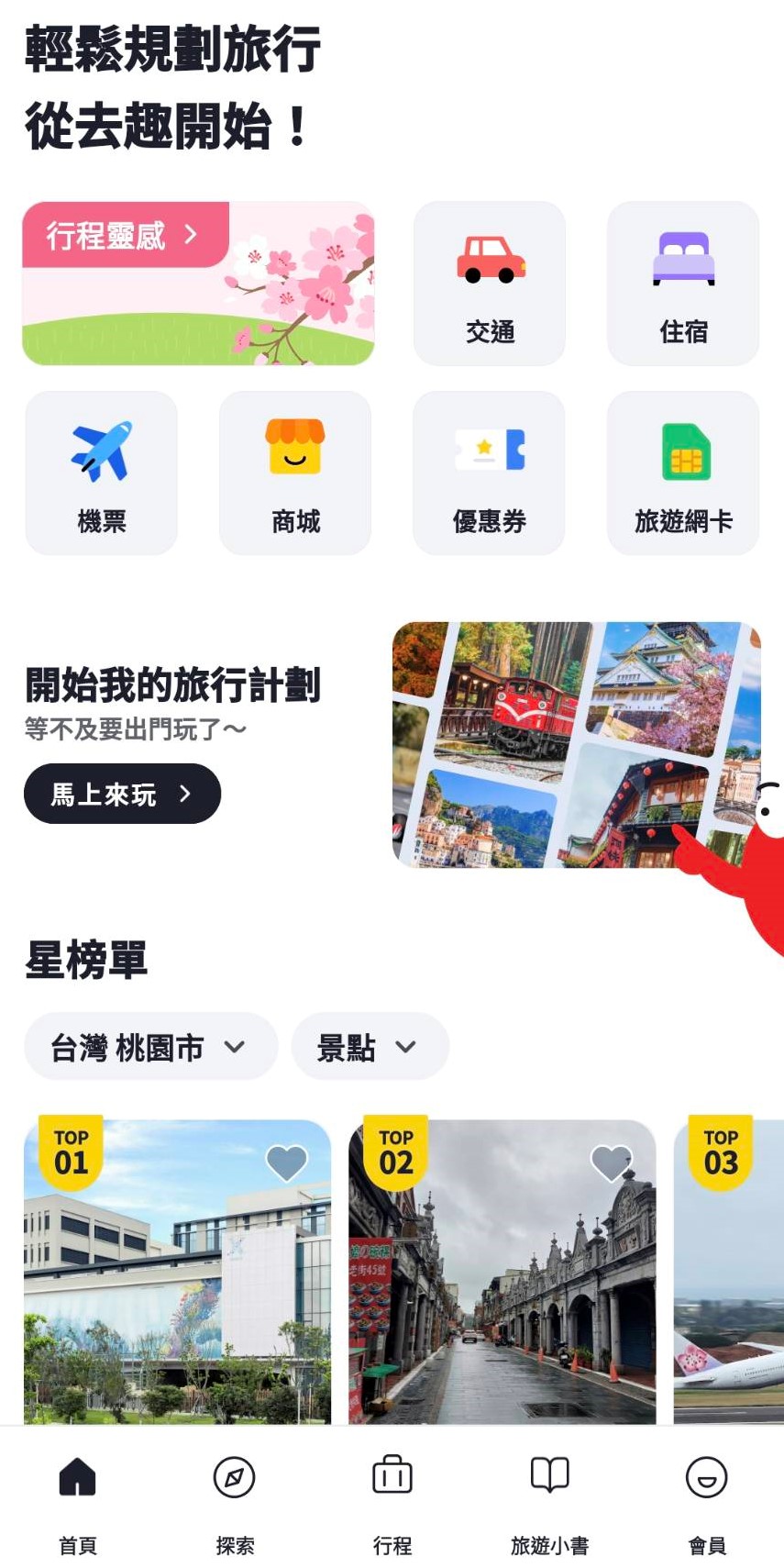The width and height of the screenshot is (784, 1568).
Task: Like the TOP 01 attraction card
Action: click(286, 1163)
